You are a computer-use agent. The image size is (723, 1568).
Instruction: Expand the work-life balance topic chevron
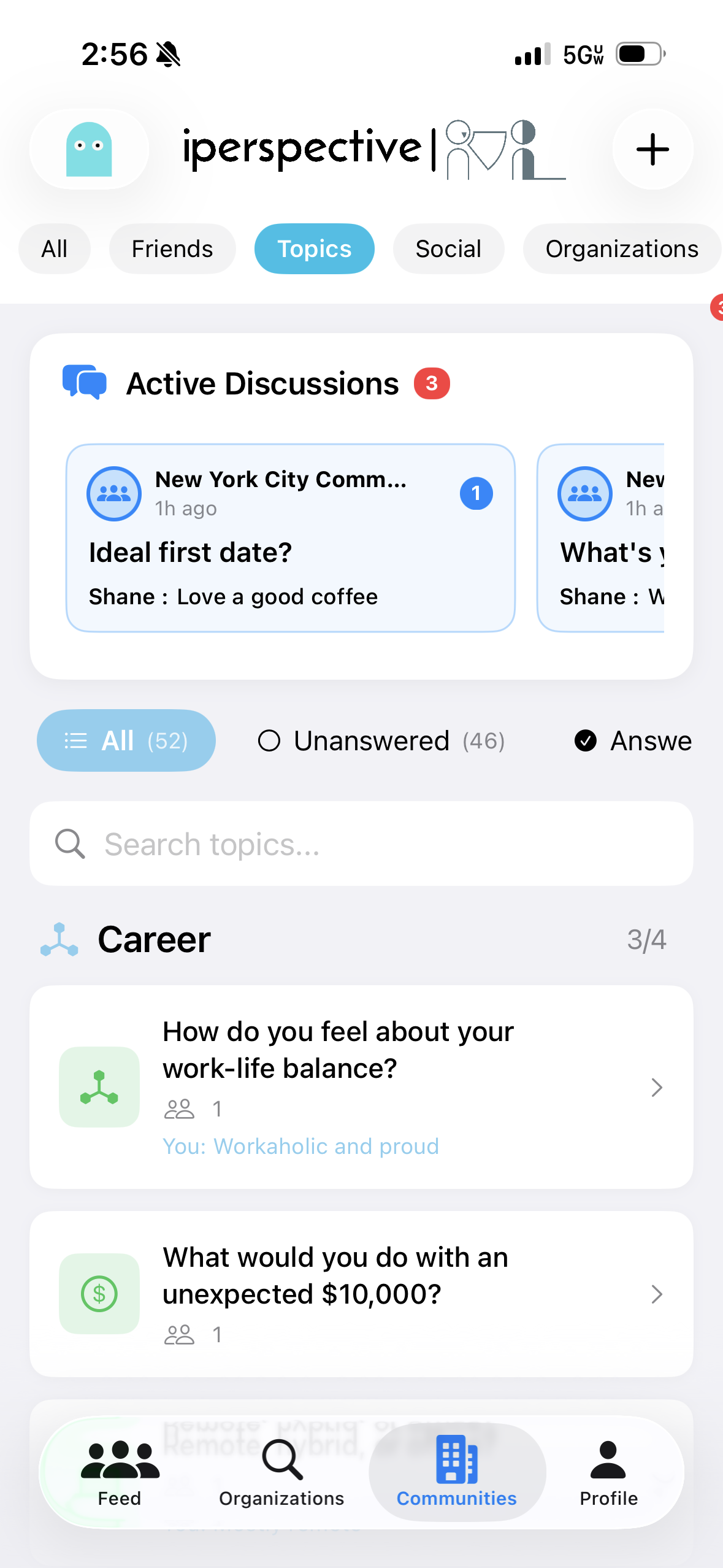(x=657, y=1088)
